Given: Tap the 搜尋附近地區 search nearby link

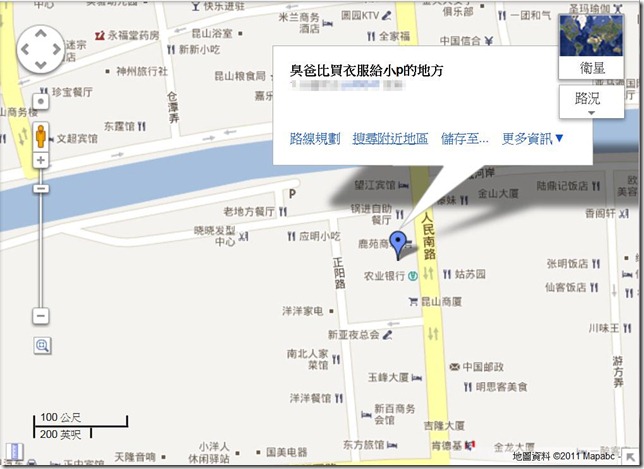Looking at the screenshot, I should [390, 138].
